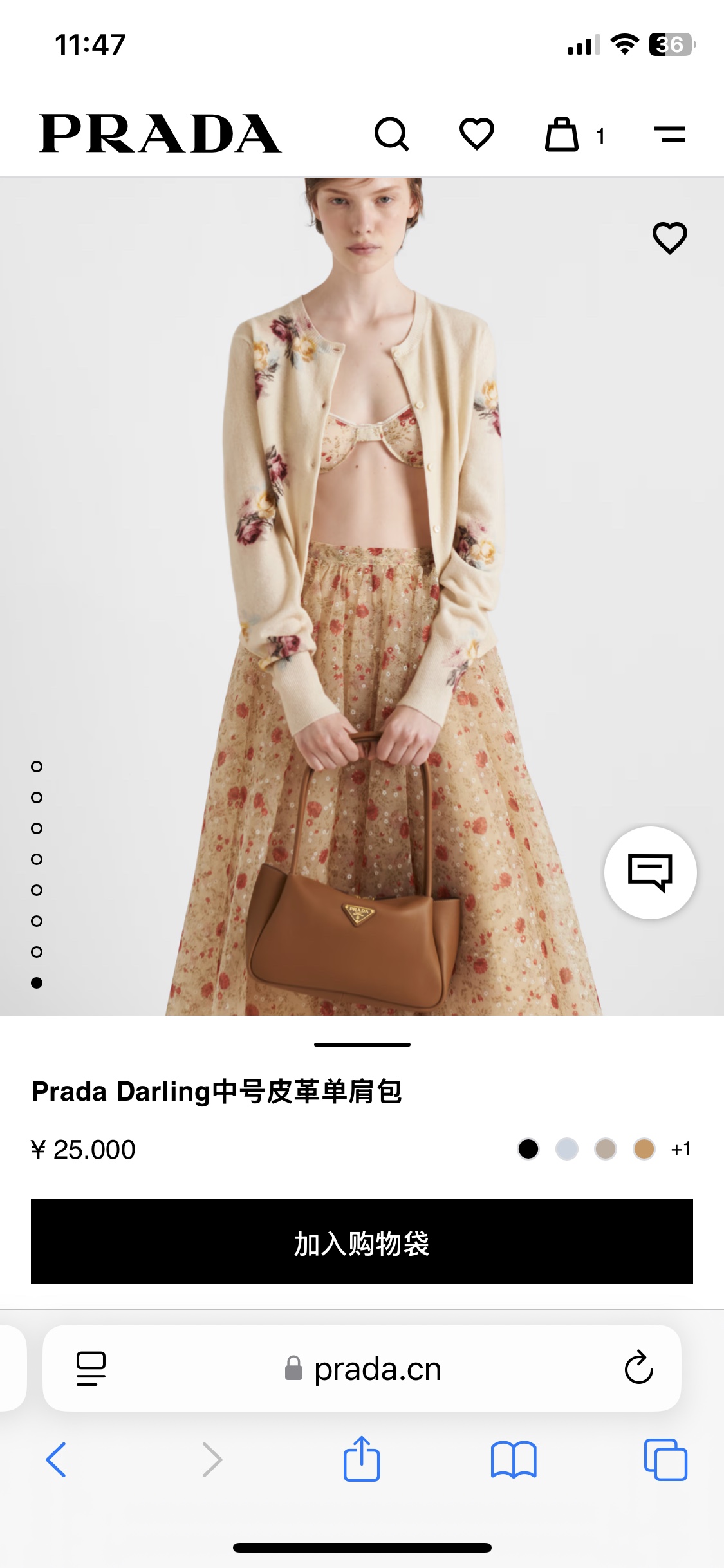Open Safari bookmarks
The image size is (724, 1568).
(513, 1459)
